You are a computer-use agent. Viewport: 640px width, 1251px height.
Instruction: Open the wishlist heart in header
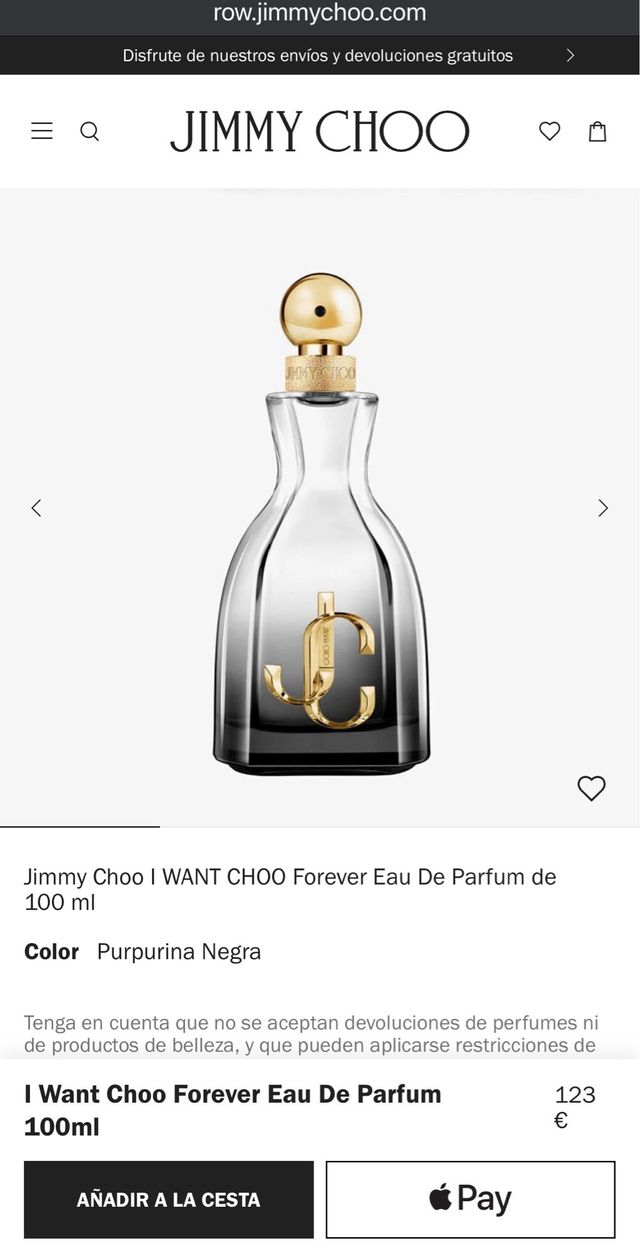(550, 131)
